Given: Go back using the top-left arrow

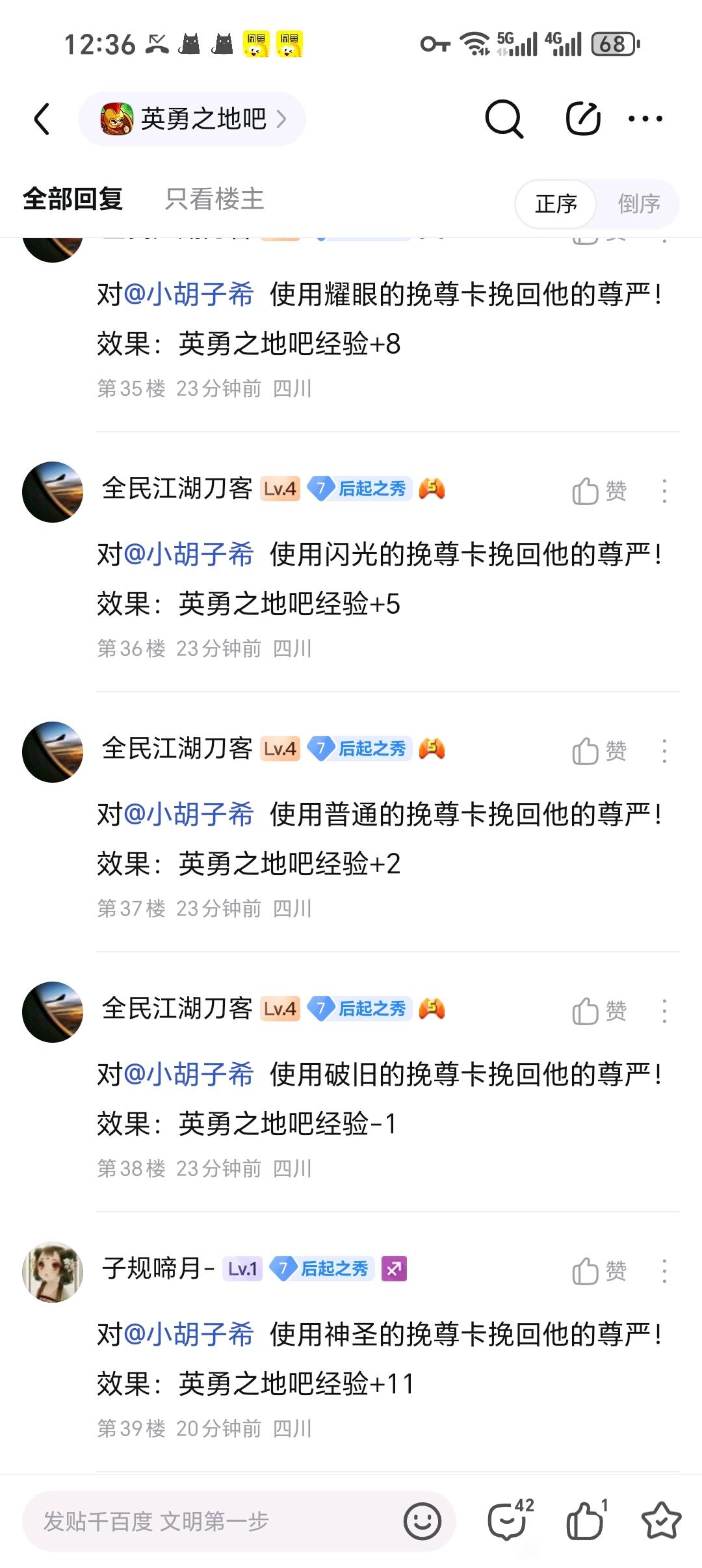Looking at the screenshot, I should point(42,120).
